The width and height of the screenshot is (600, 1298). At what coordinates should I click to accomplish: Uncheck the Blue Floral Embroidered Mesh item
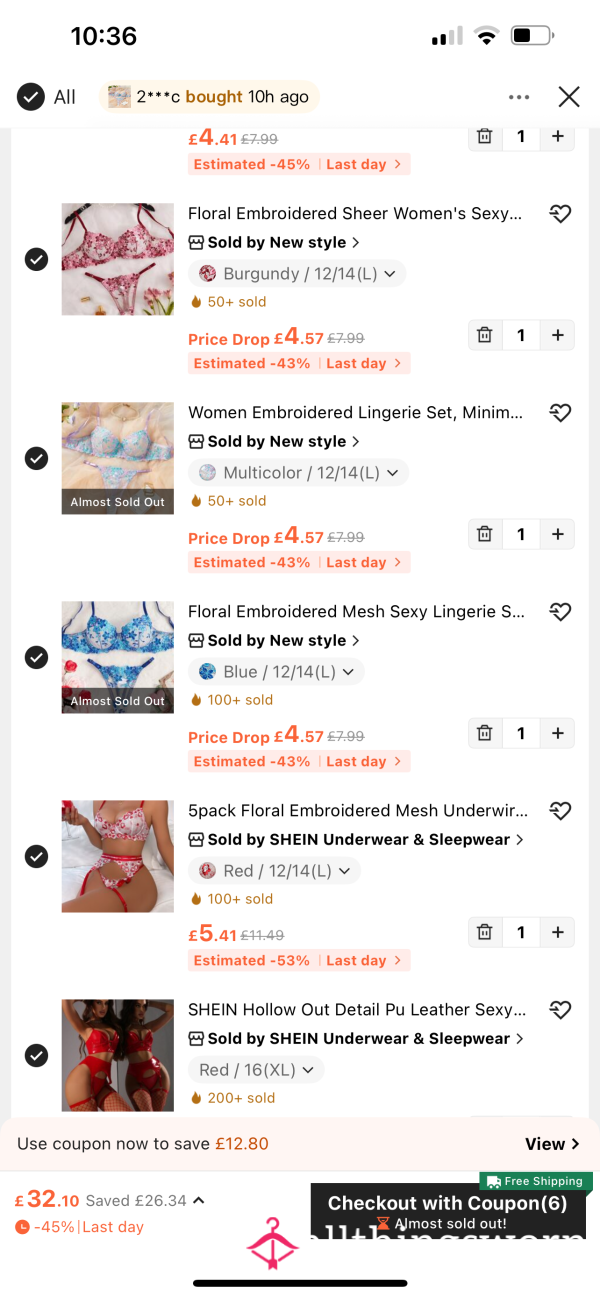(x=36, y=657)
